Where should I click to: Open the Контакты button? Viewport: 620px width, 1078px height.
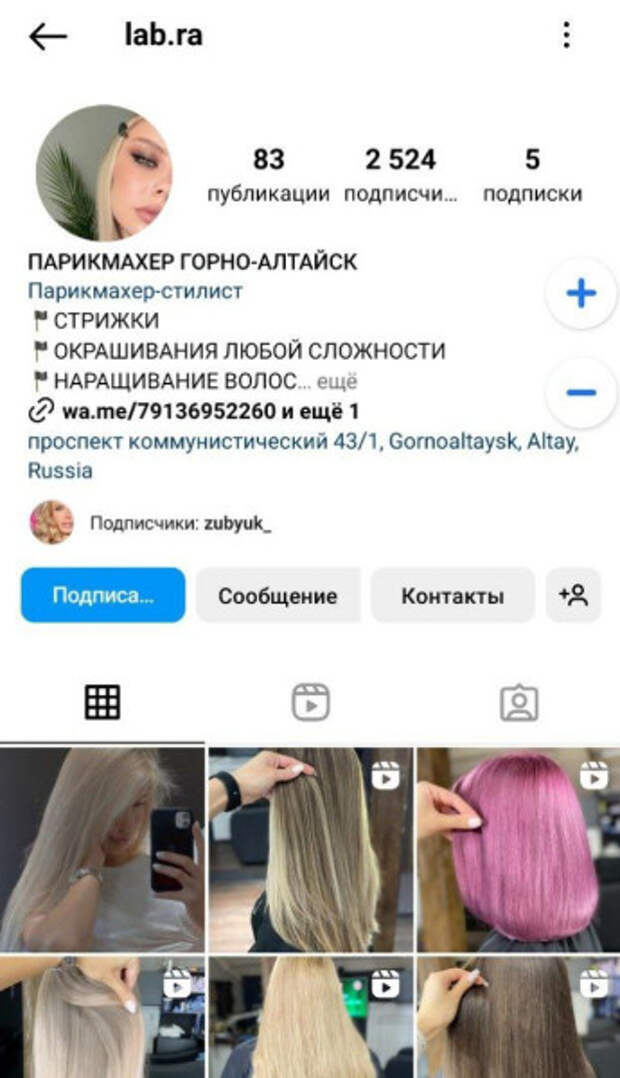click(452, 596)
